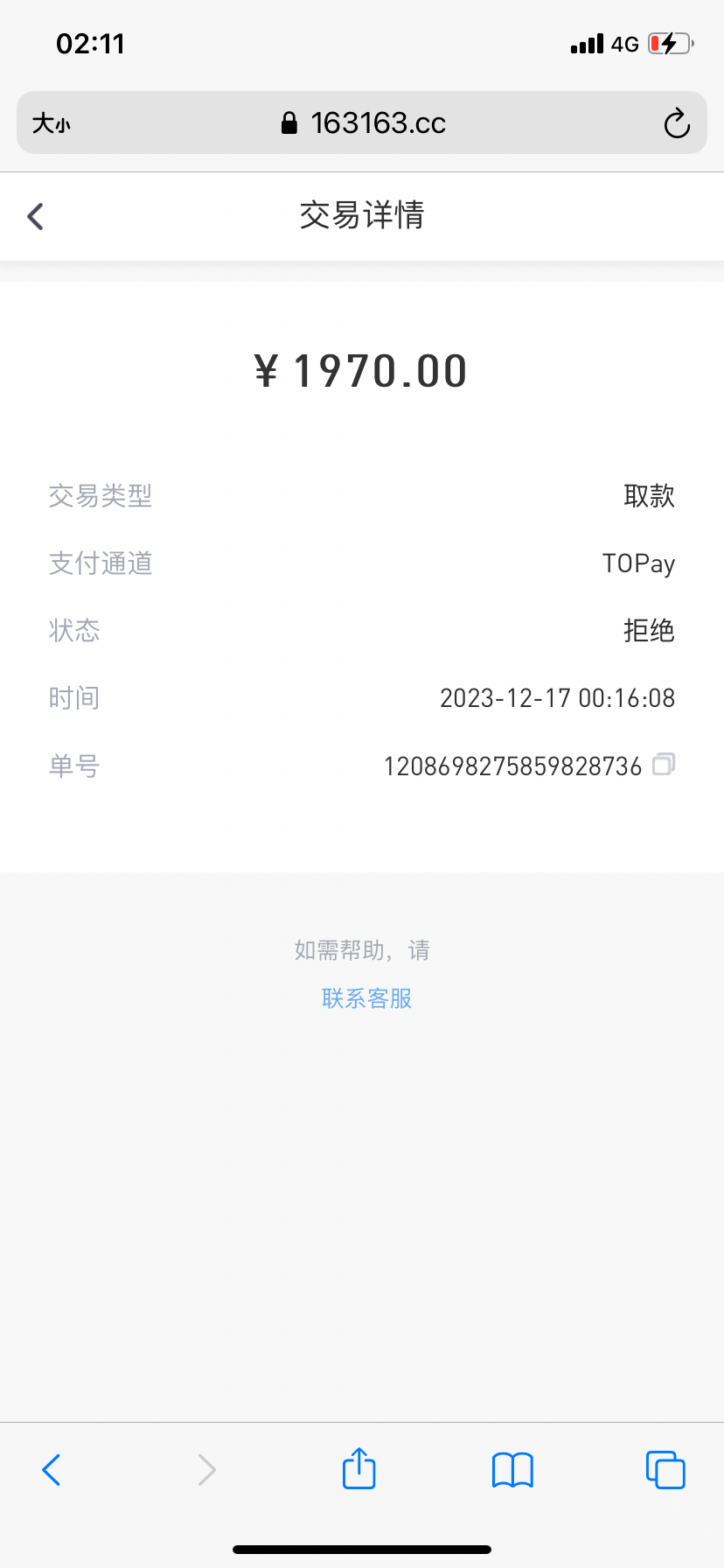724x1568 pixels.
Task: Tap the forward navigation arrow in Safari
Action: point(205,1469)
